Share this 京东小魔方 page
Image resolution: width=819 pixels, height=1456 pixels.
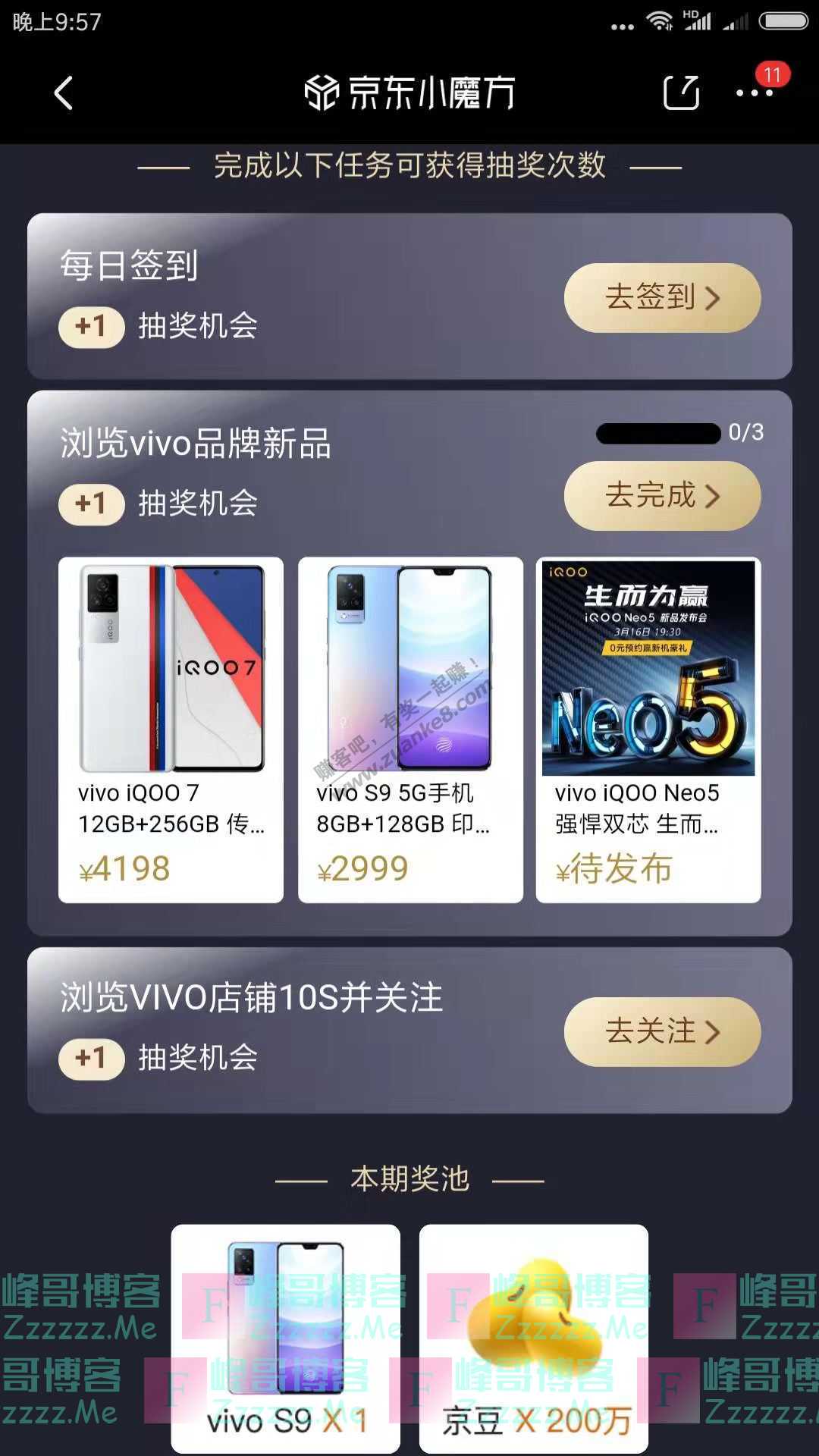click(x=680, y=93)
